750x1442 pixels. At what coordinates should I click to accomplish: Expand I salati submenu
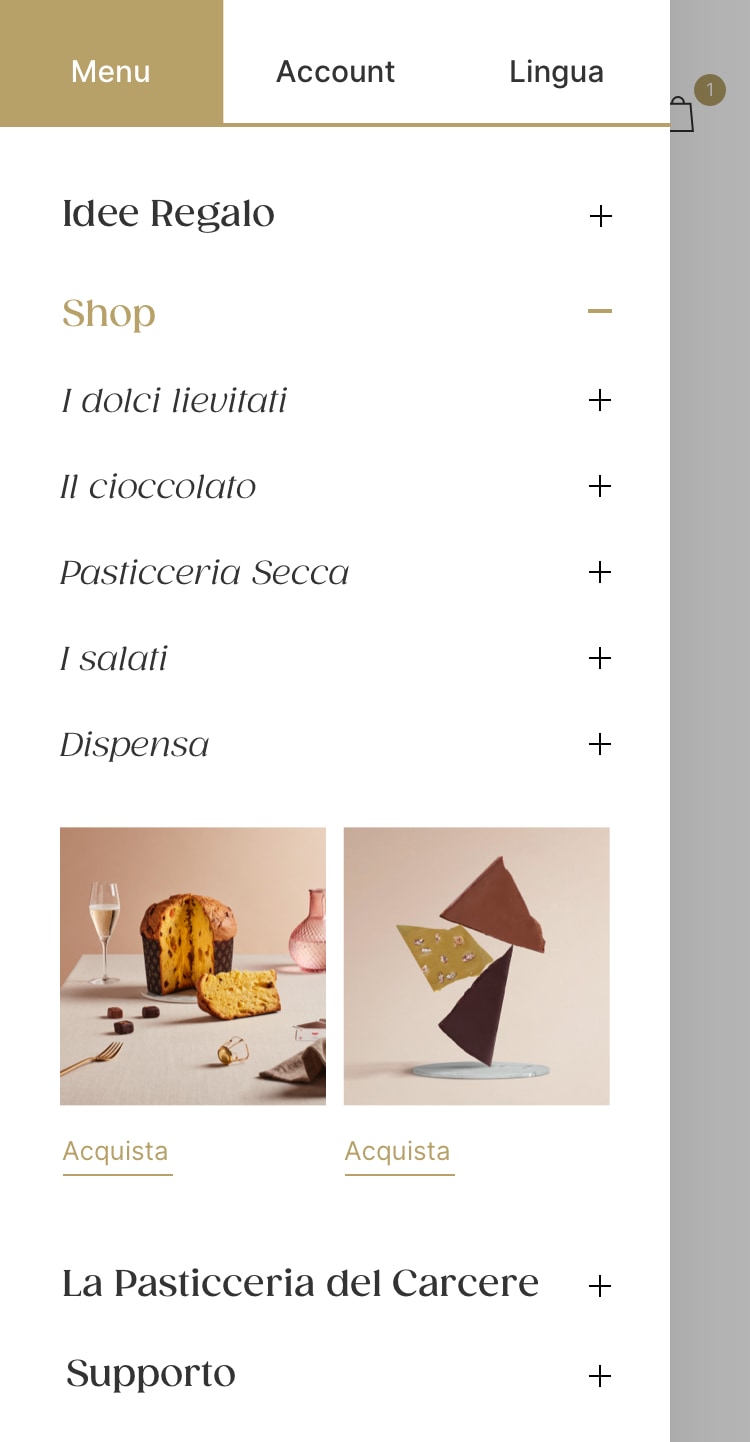point(600,659)
